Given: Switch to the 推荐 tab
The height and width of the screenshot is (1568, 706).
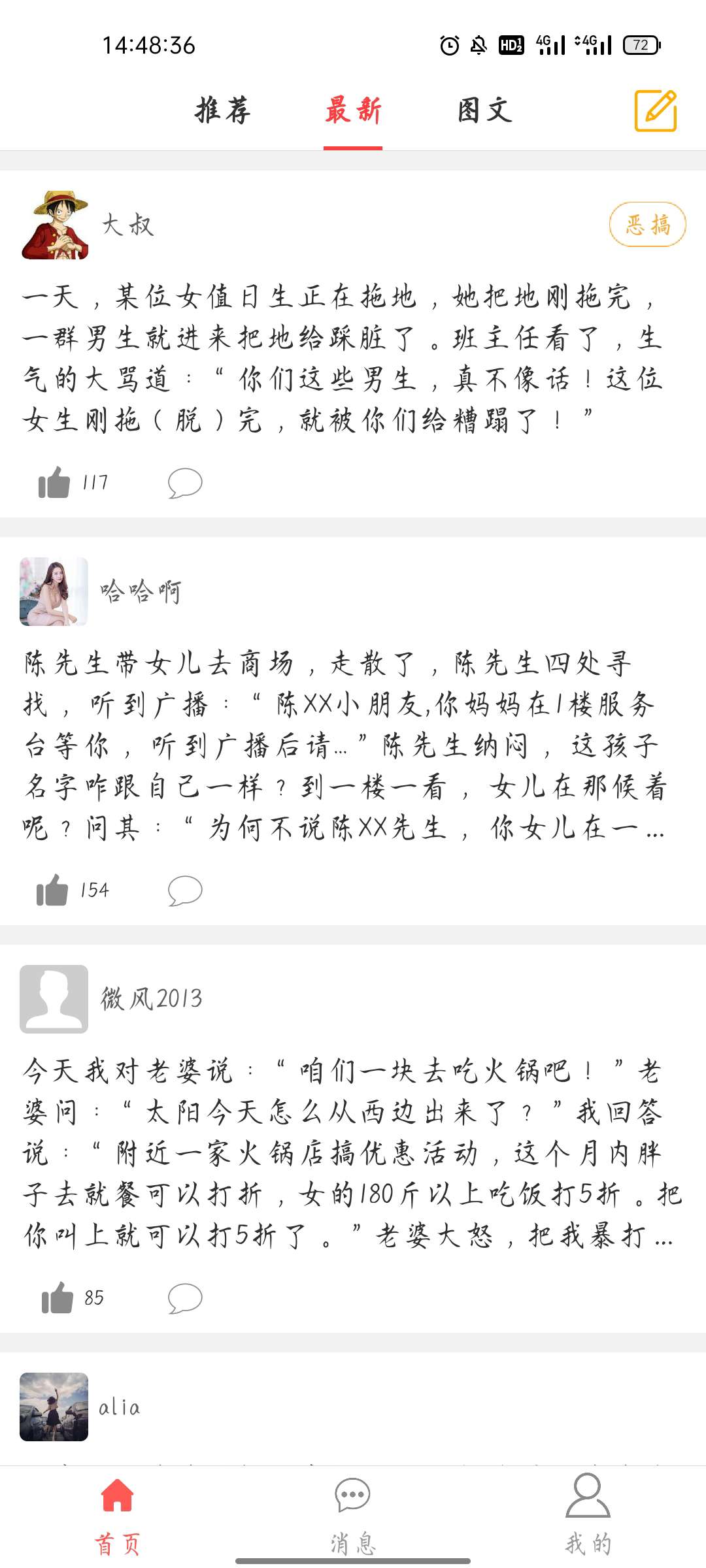Looking at the screenshot, I should click(x=223, y=110).
